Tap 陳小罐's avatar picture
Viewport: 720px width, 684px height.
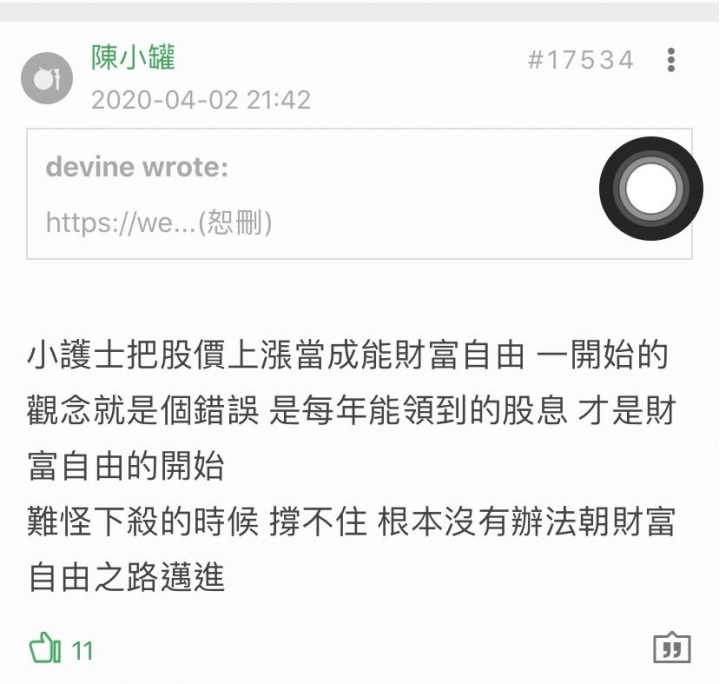47,78
